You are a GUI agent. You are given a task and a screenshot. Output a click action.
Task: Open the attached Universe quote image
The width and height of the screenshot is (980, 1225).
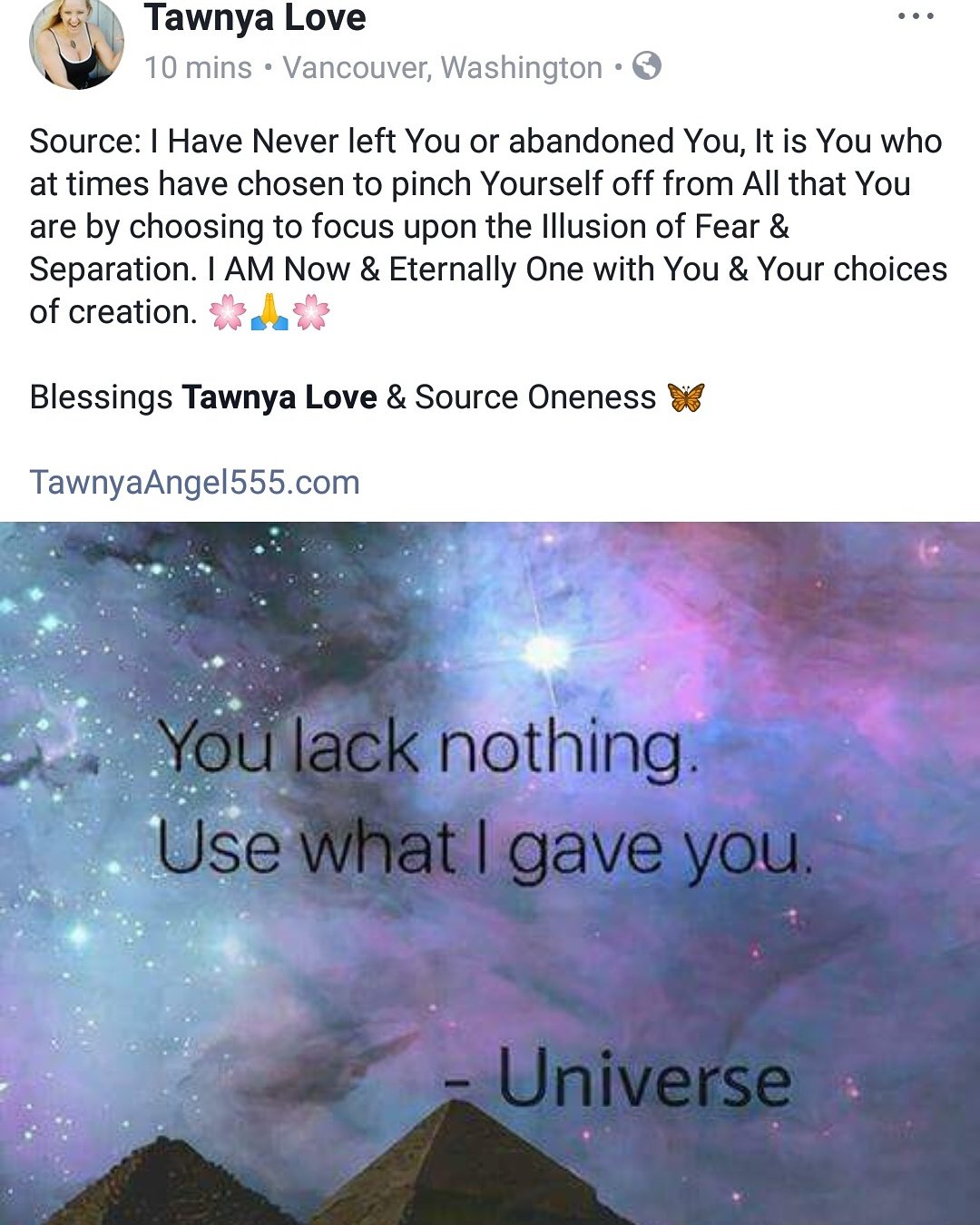pos(490,871)
